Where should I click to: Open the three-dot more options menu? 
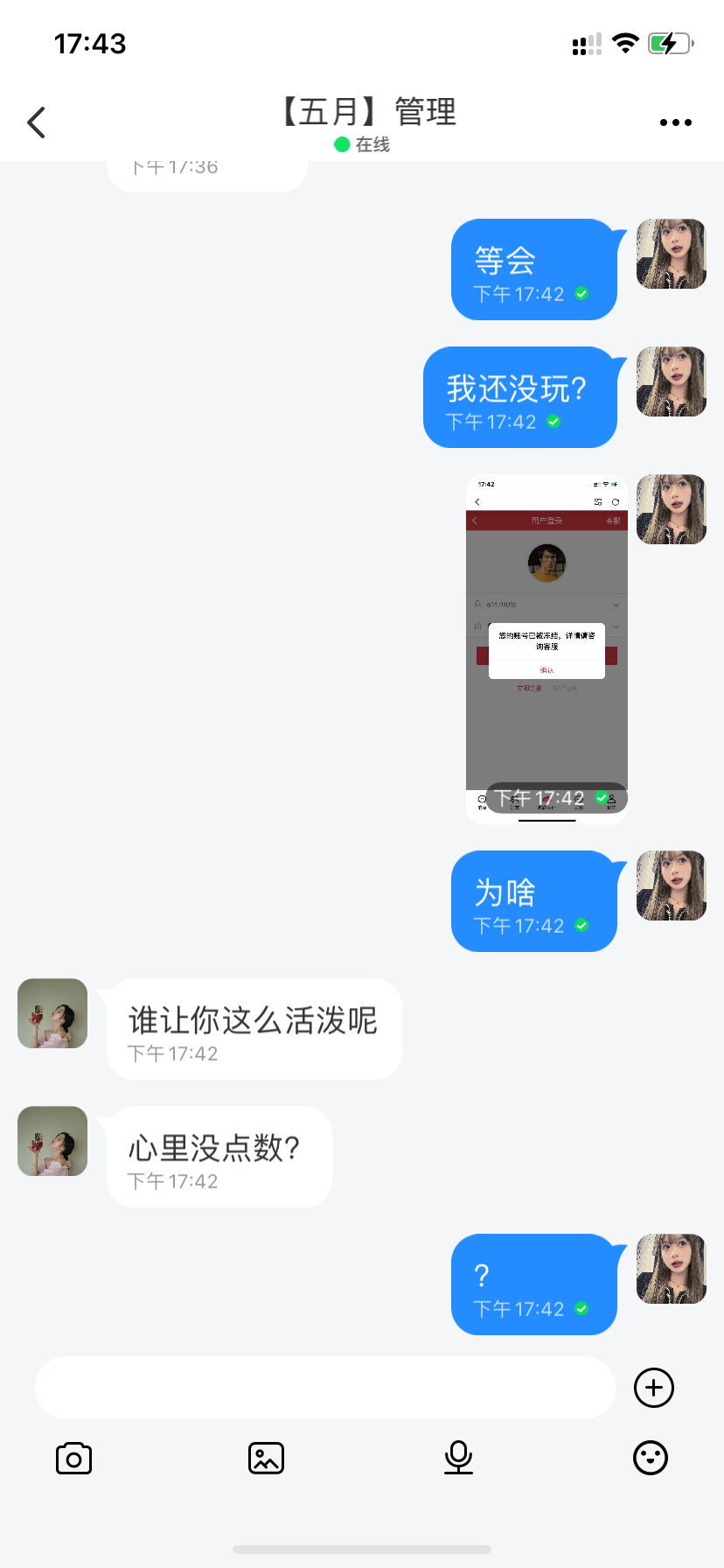pos(675,122)
